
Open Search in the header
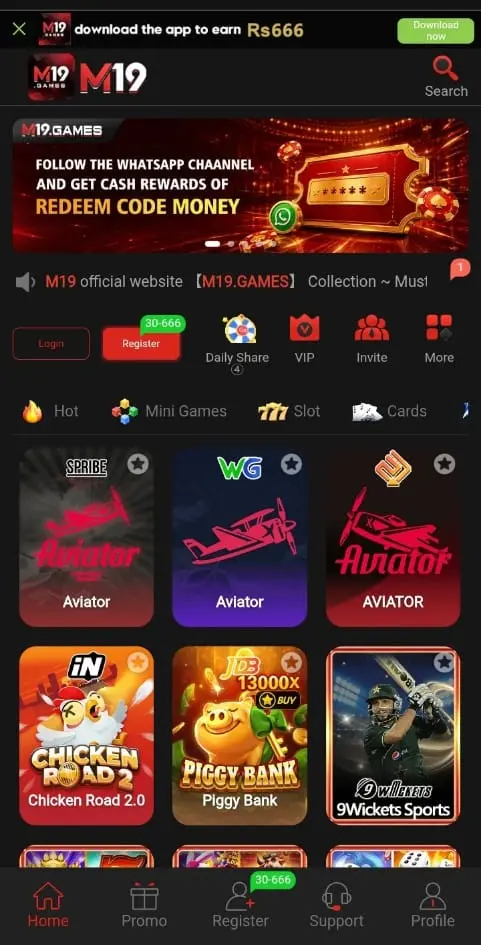point(446,77)
